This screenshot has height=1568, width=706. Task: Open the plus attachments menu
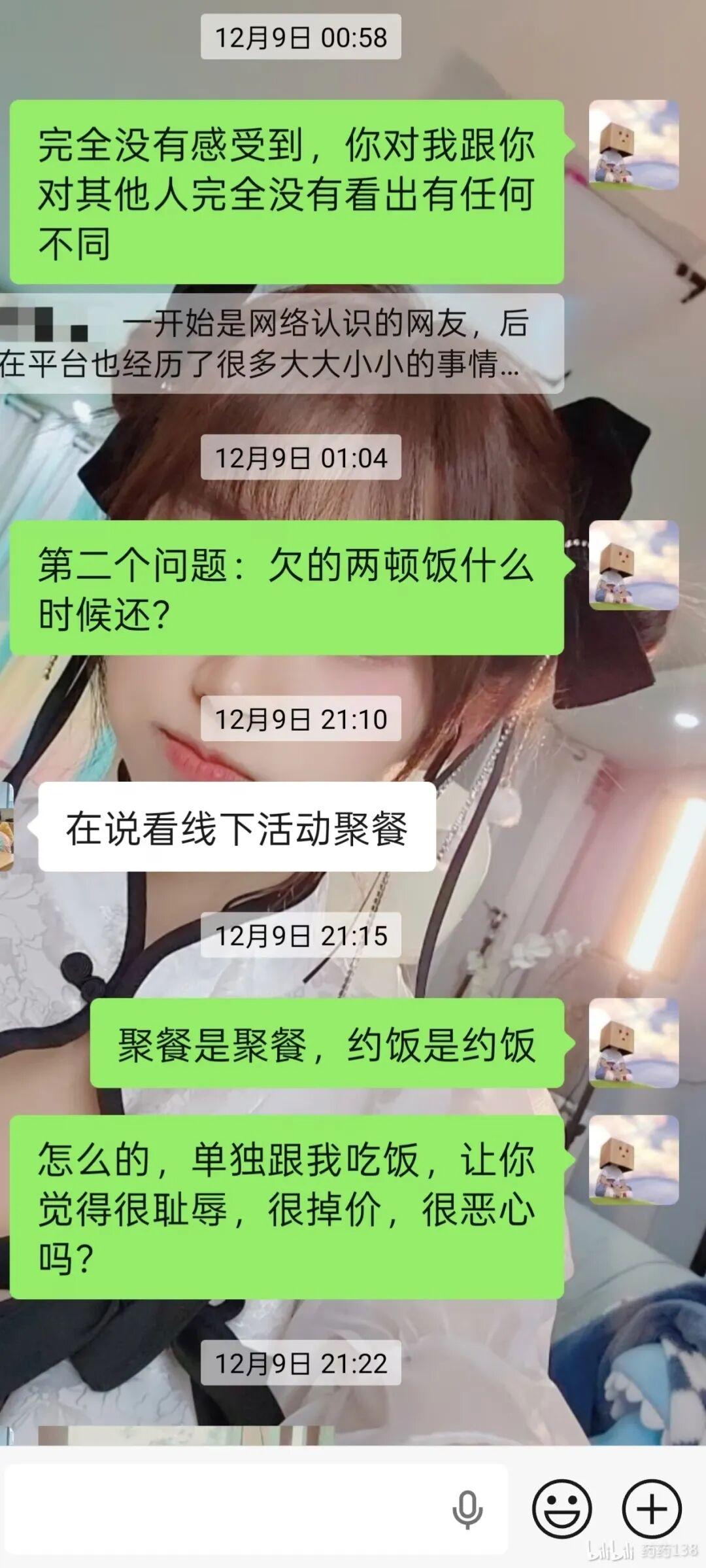(x=652, y=1510)
